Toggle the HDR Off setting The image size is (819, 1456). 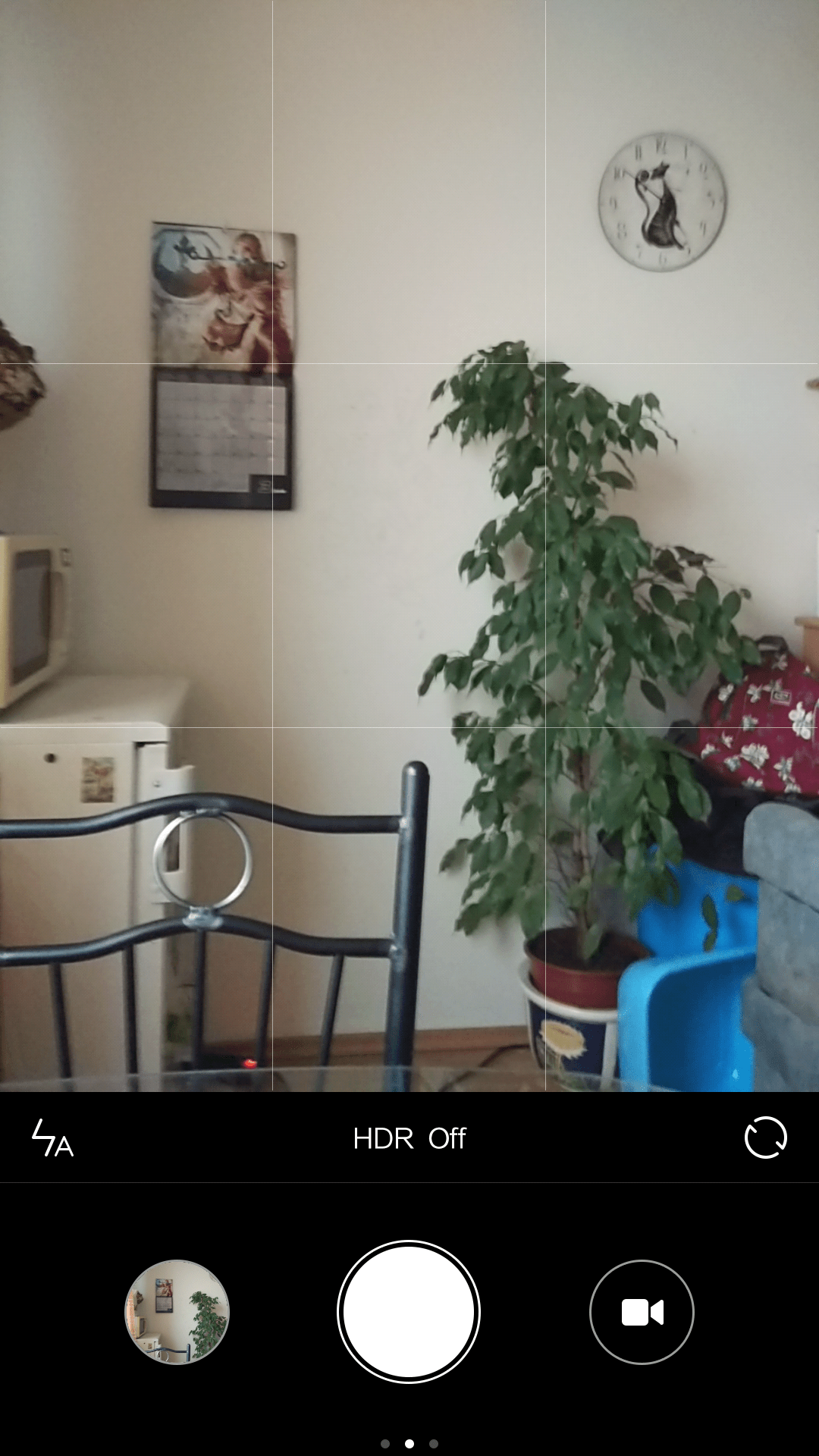pos(409,1138)
